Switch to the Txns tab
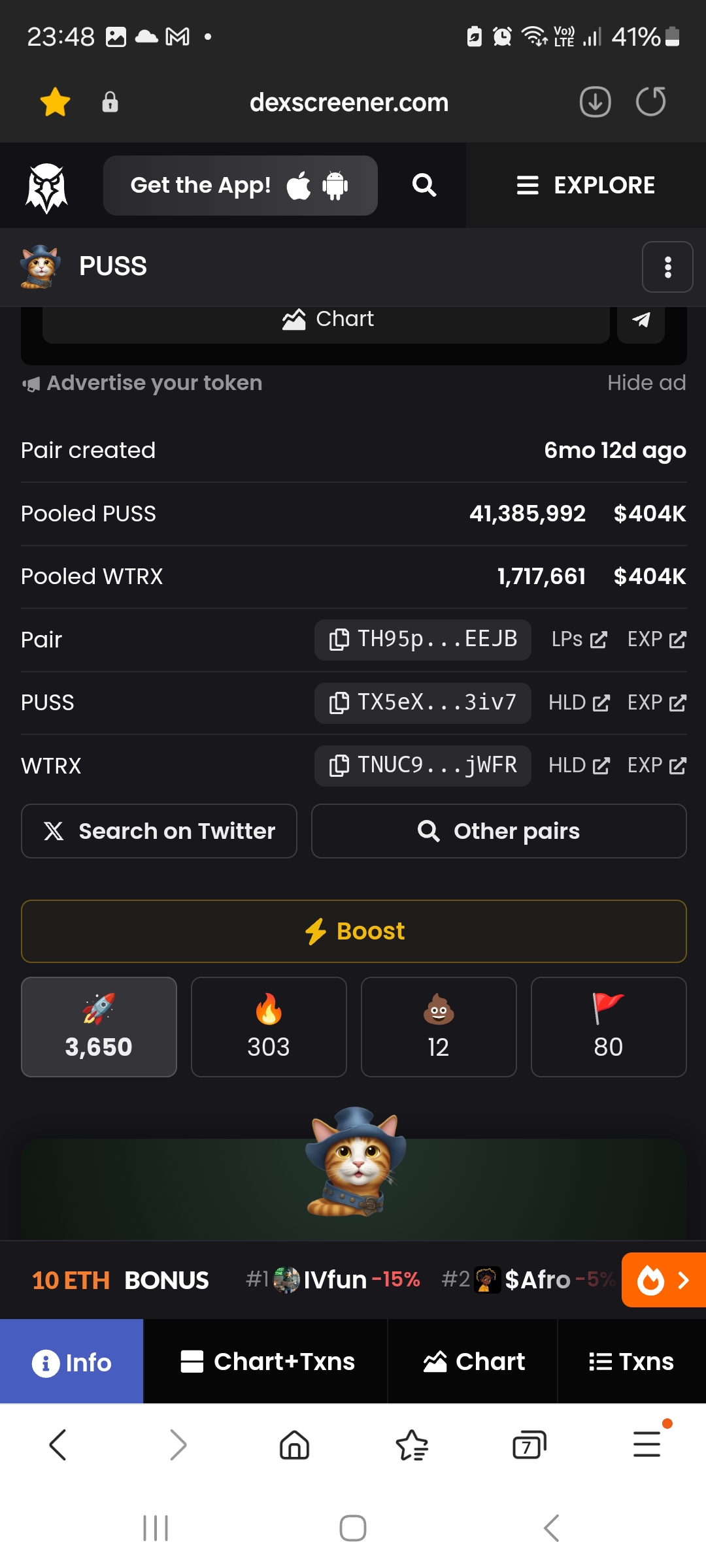The height and width of the screenshot is (1568, 706). pyautogui.click(x=631, y=1362)
